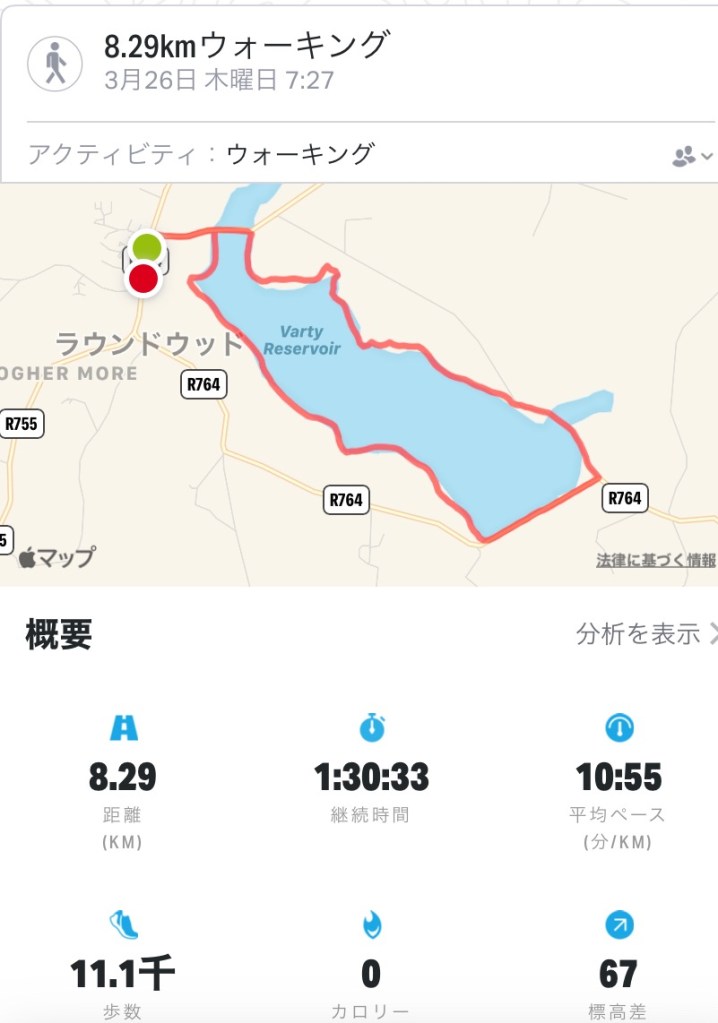Viewport: 718px width, 1023px height.
Task: Change the ウォーキング activity type
Action: (300, 154)
